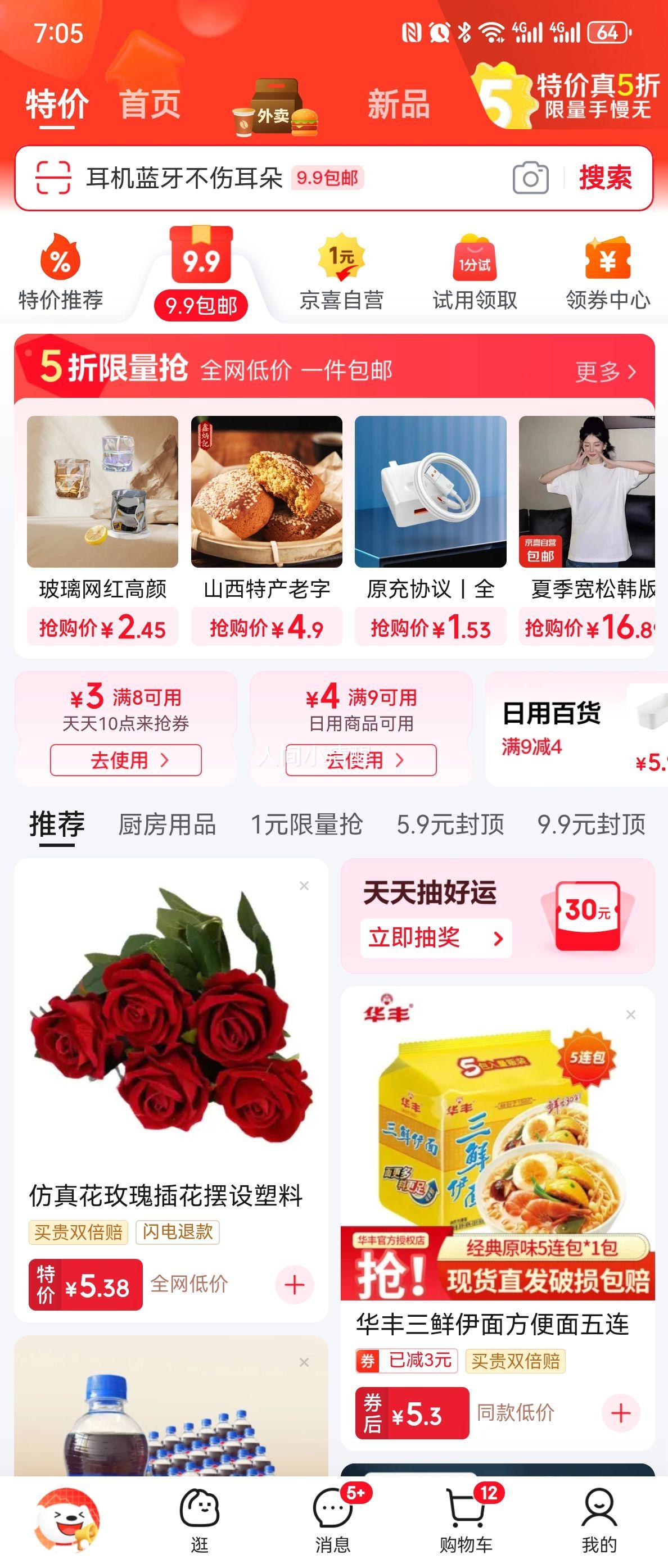
Task: Add 华丰三鲜伊面 to cart
Action: tap(621, 1413)
